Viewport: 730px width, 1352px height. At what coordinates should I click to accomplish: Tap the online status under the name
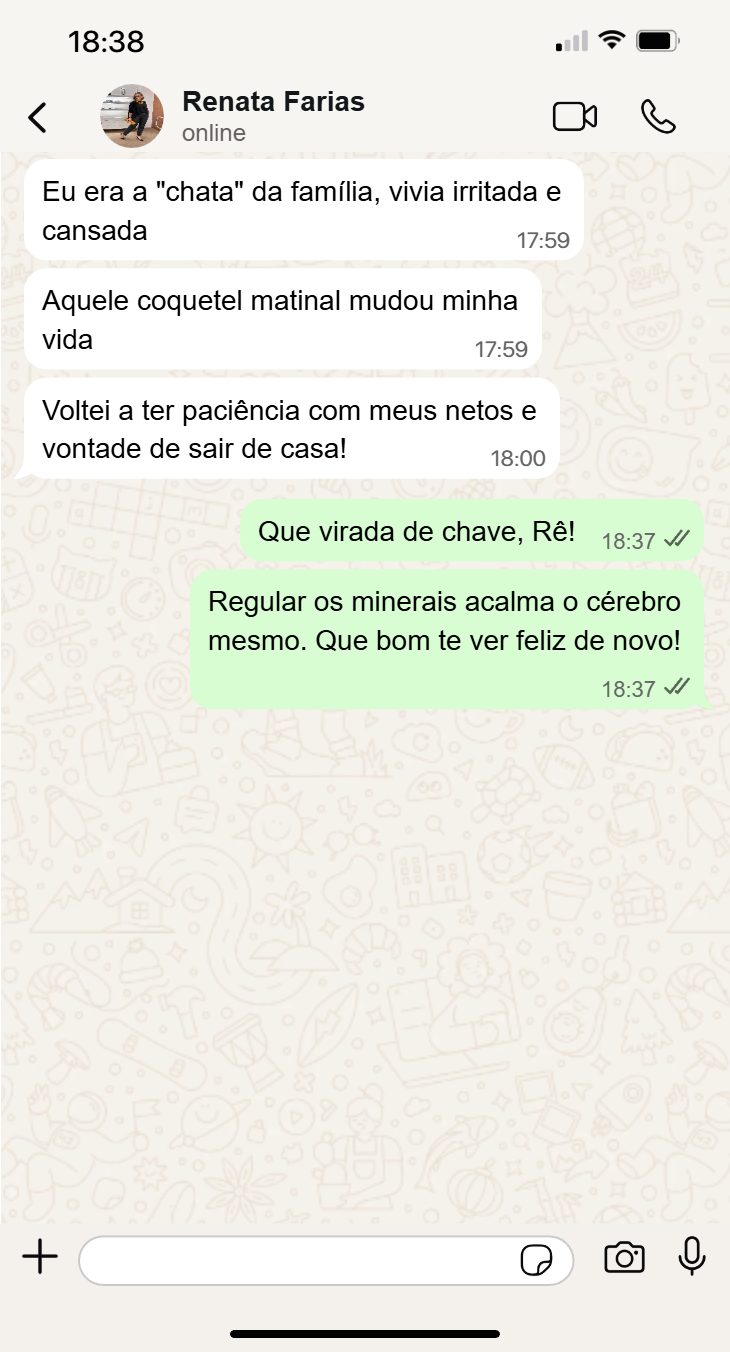213,132
